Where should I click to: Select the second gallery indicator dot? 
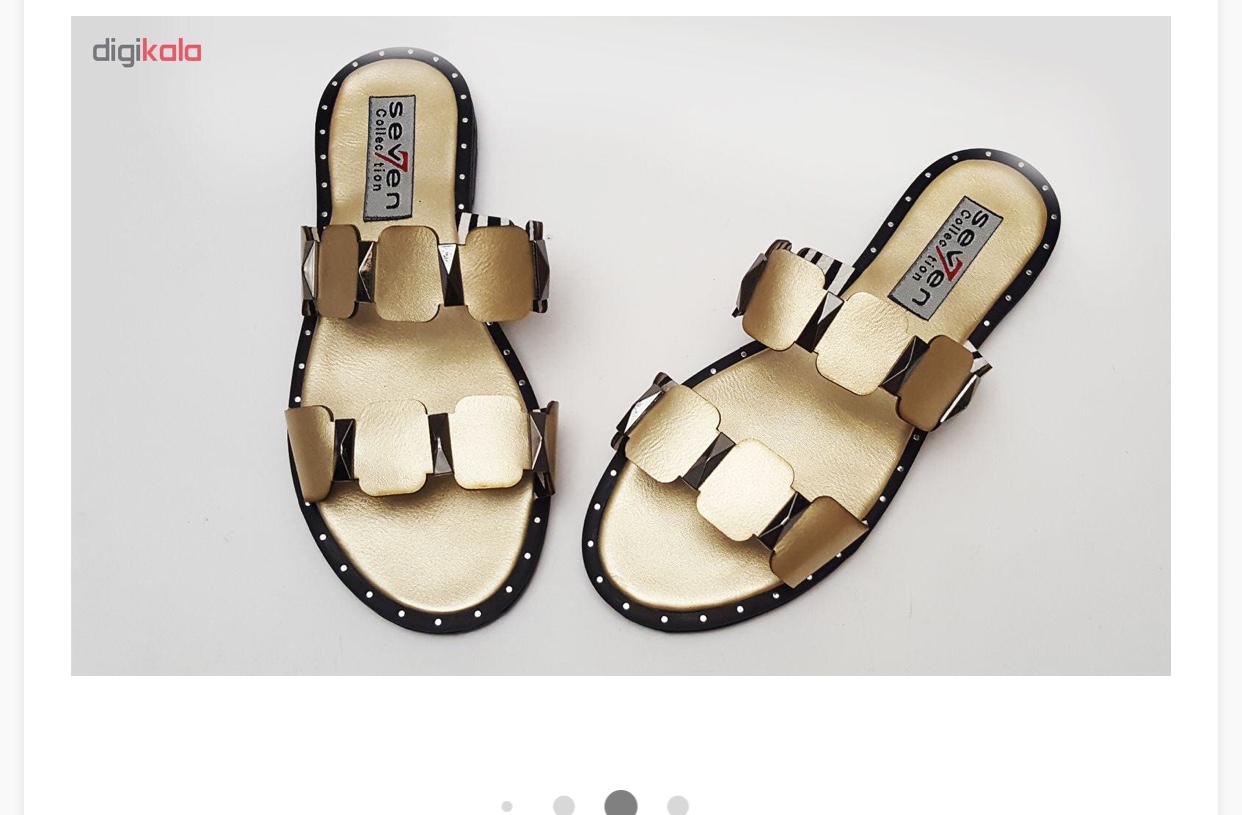564,806
